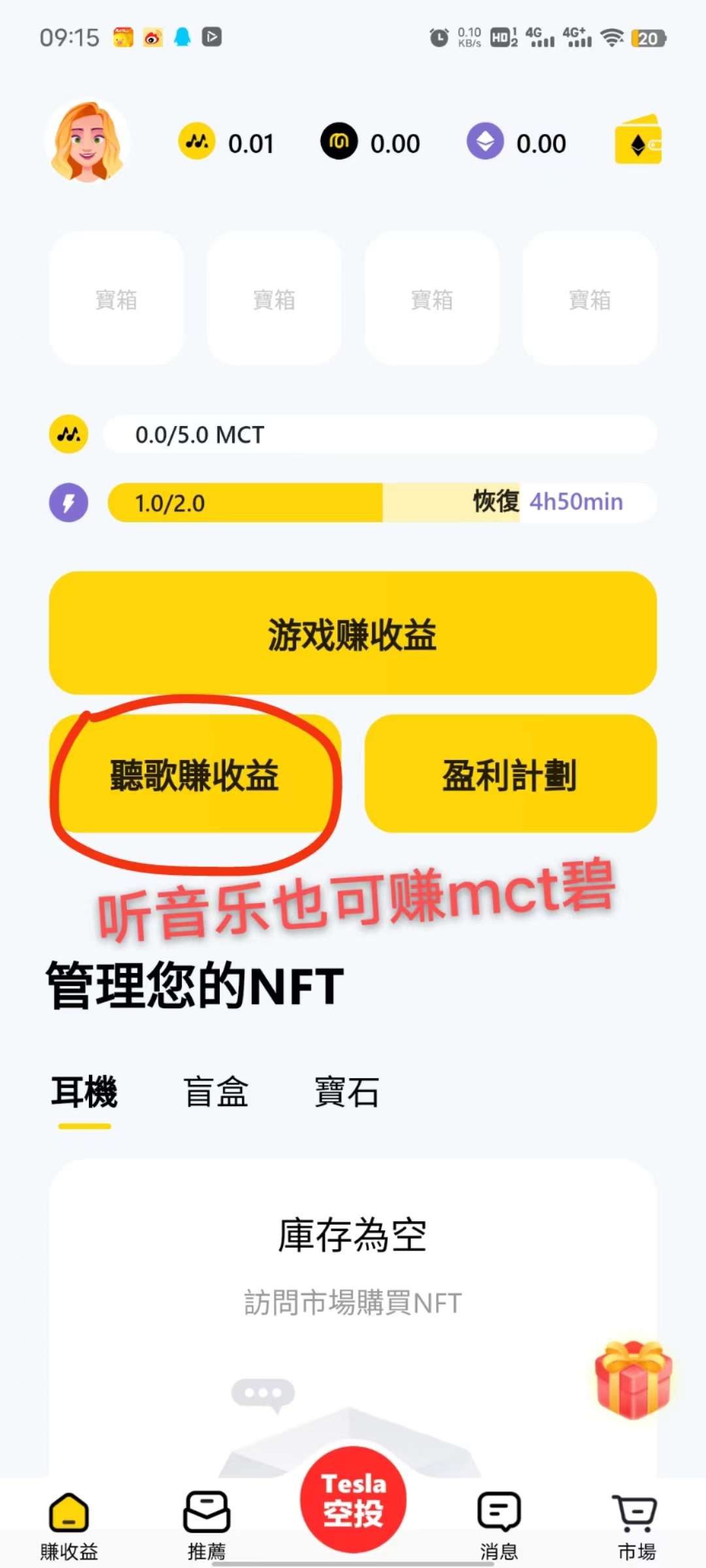This screenshot has width=706, height=1568.
Task: Open the Tesla 空投 button
Action: 353,1499
